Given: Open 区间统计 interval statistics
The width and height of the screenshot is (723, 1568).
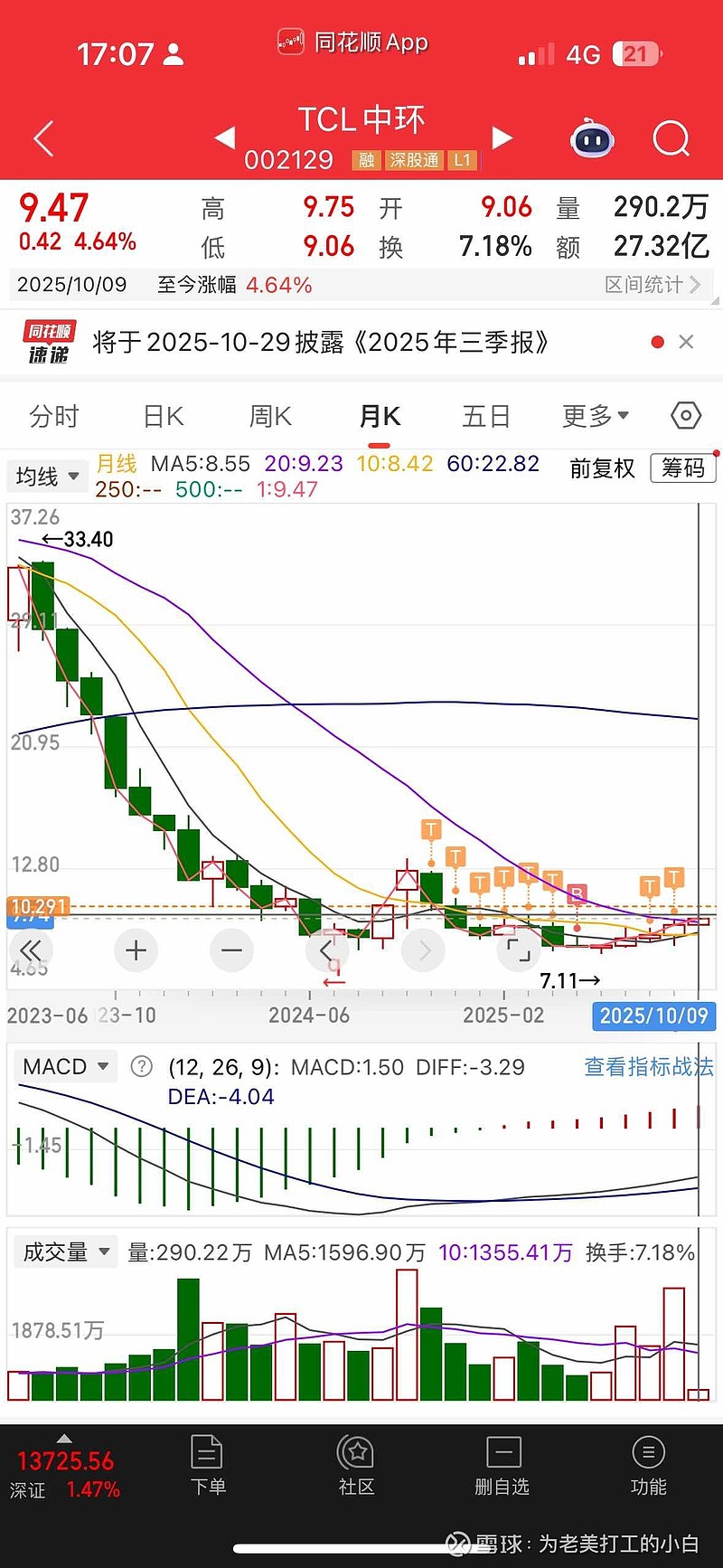Looking at the screenshot, I should (653, 285).
